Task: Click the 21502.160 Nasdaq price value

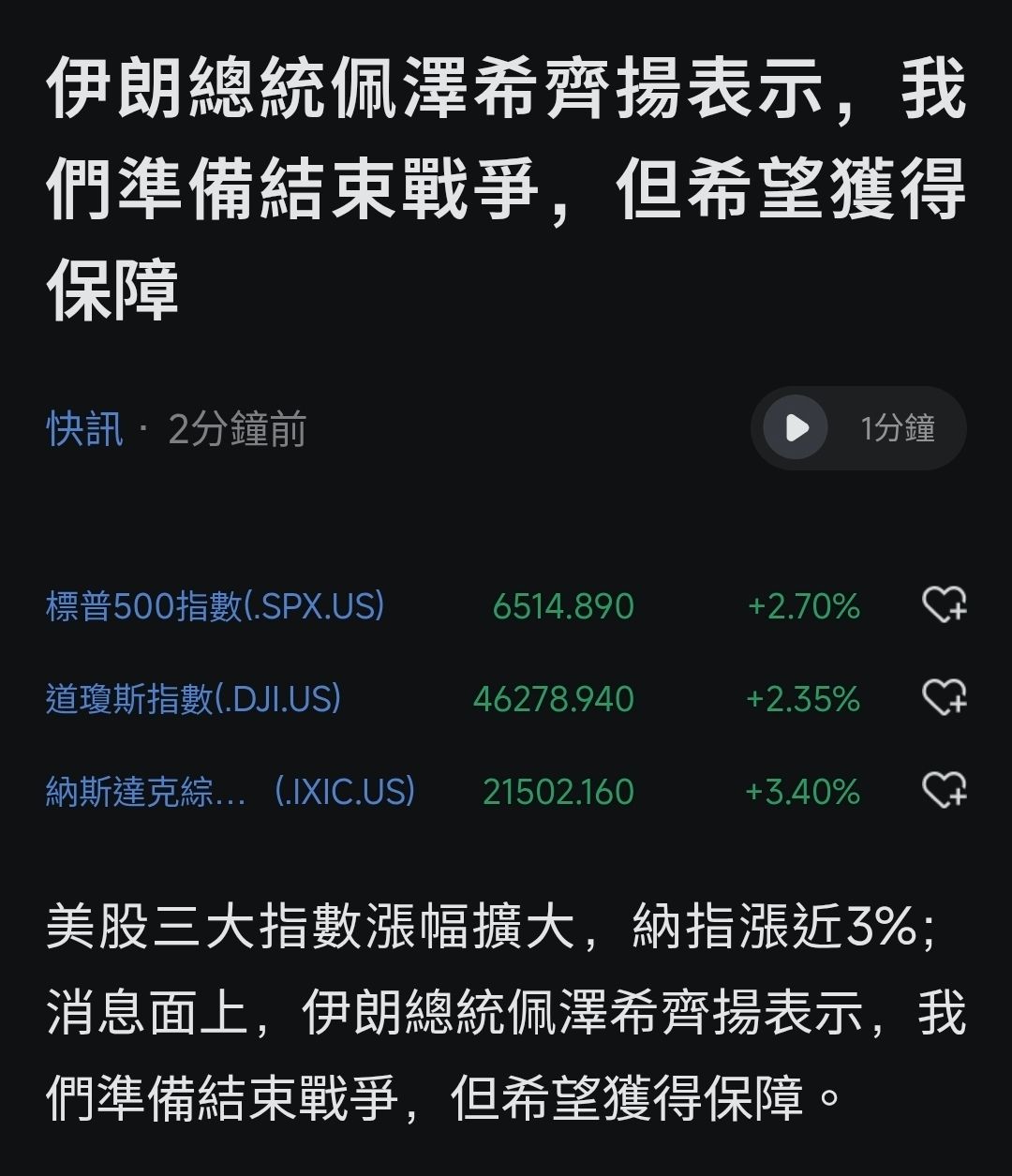Action: 559,792
